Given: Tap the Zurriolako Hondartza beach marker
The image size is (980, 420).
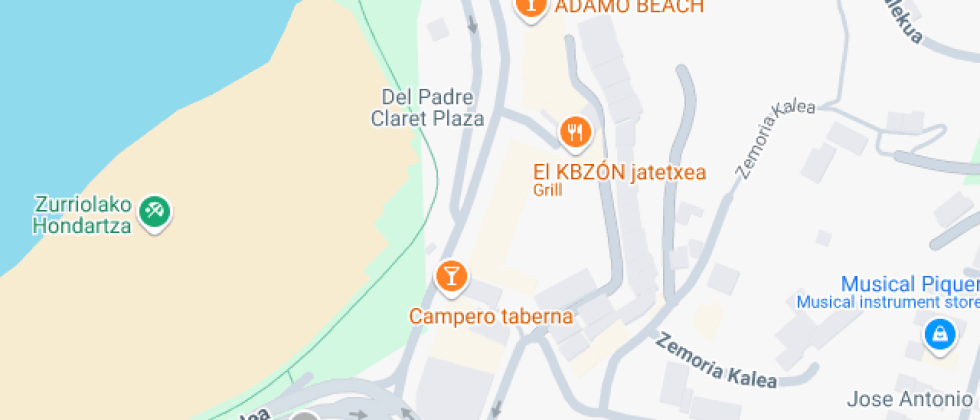Looking at the screenshot, I should pos(155,211).
